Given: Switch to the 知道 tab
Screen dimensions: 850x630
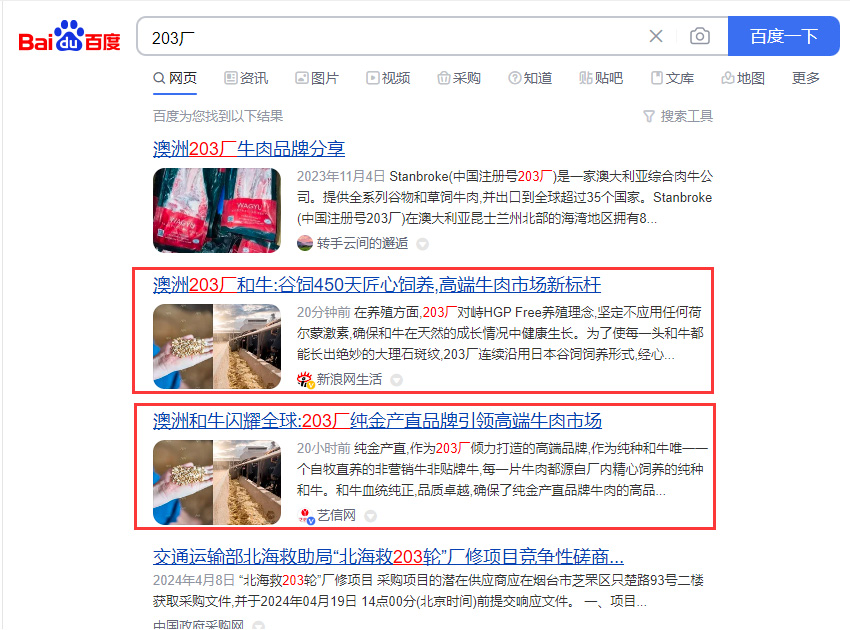Looking at the screenshot, I should pos(530,78).
